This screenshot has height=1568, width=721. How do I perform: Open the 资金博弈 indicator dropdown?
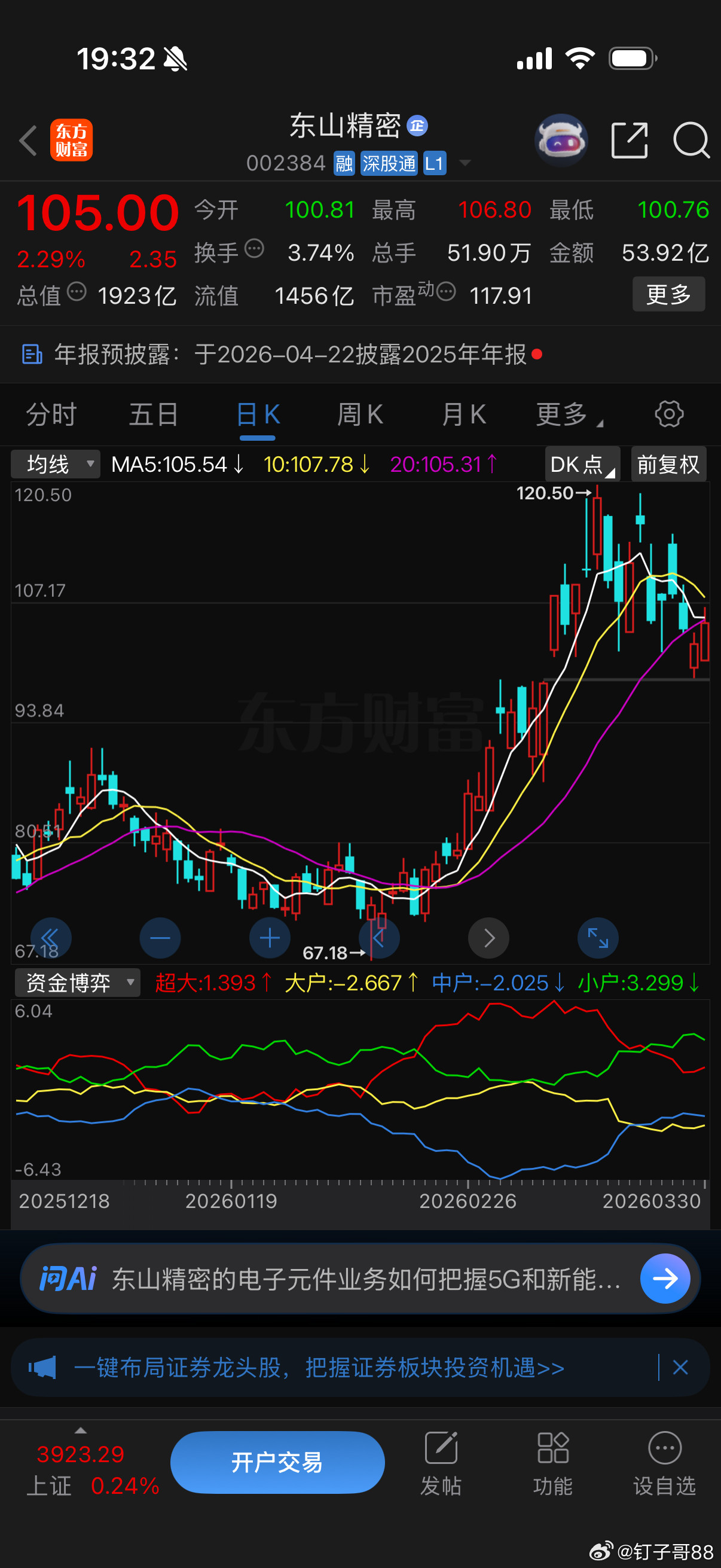[77, 982]
